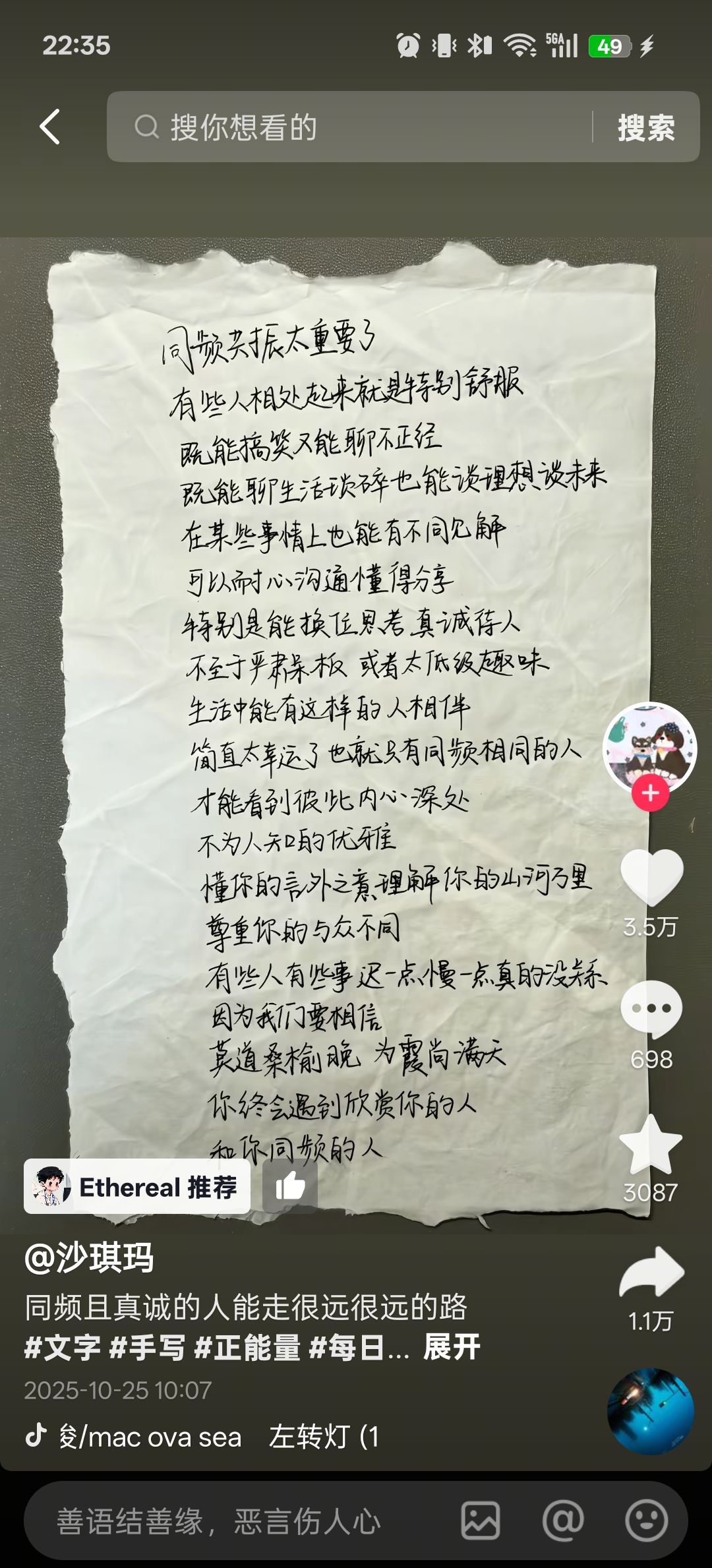Open the Ethereal 推荐 tag
The image size is (712, 1568).
(x=137, y=1186)
